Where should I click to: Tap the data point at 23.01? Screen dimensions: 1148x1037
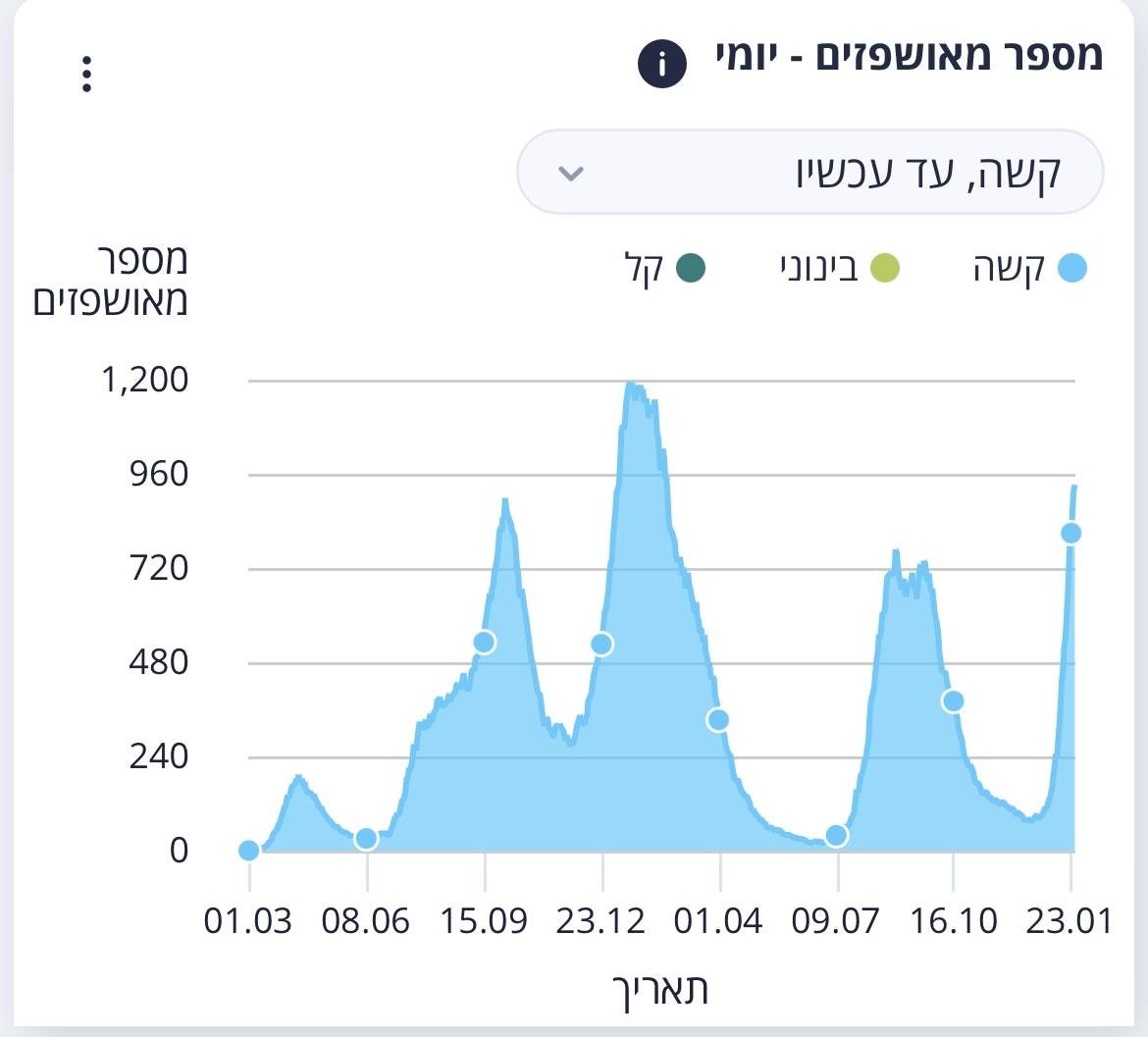(x=1070, y=534)
